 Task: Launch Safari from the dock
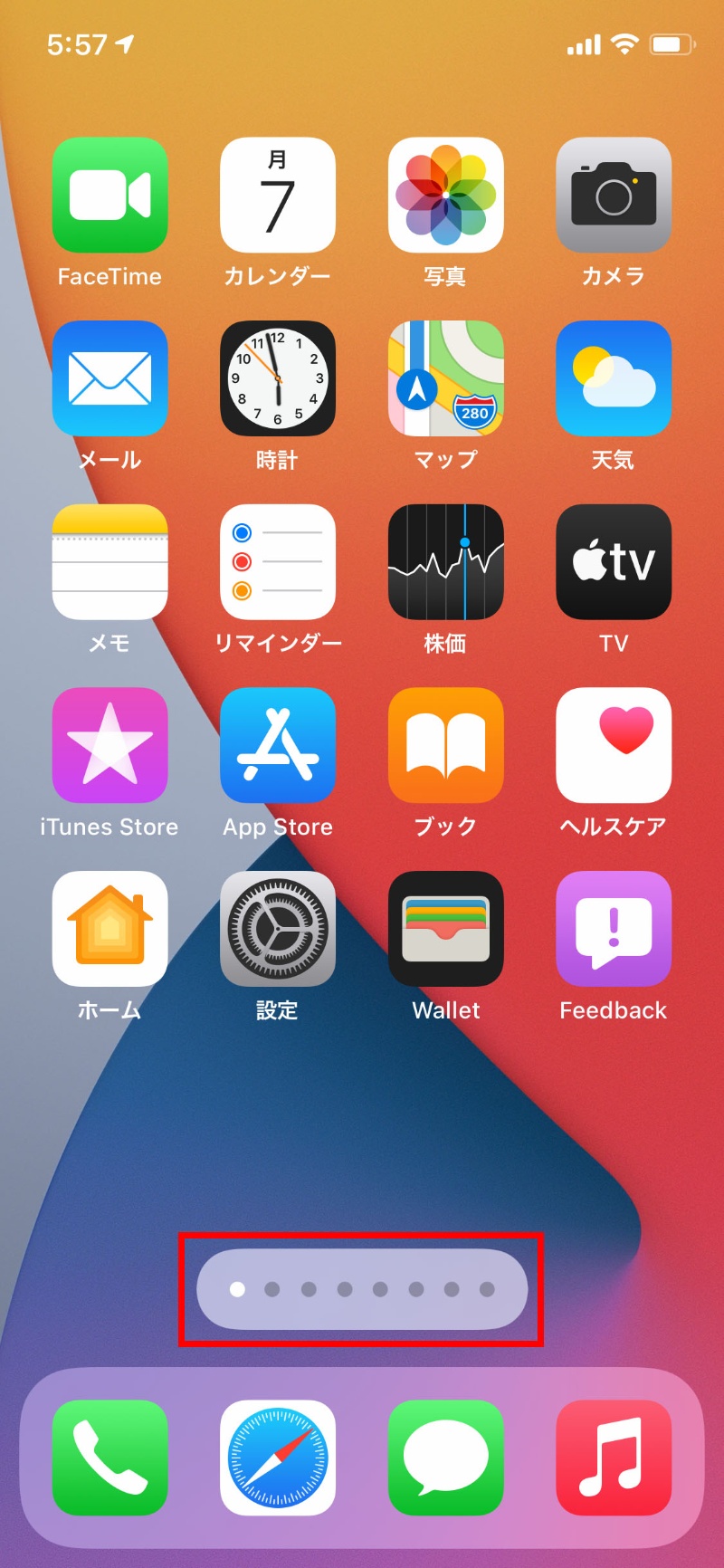pyautogui.click(x=278, y=1458)
